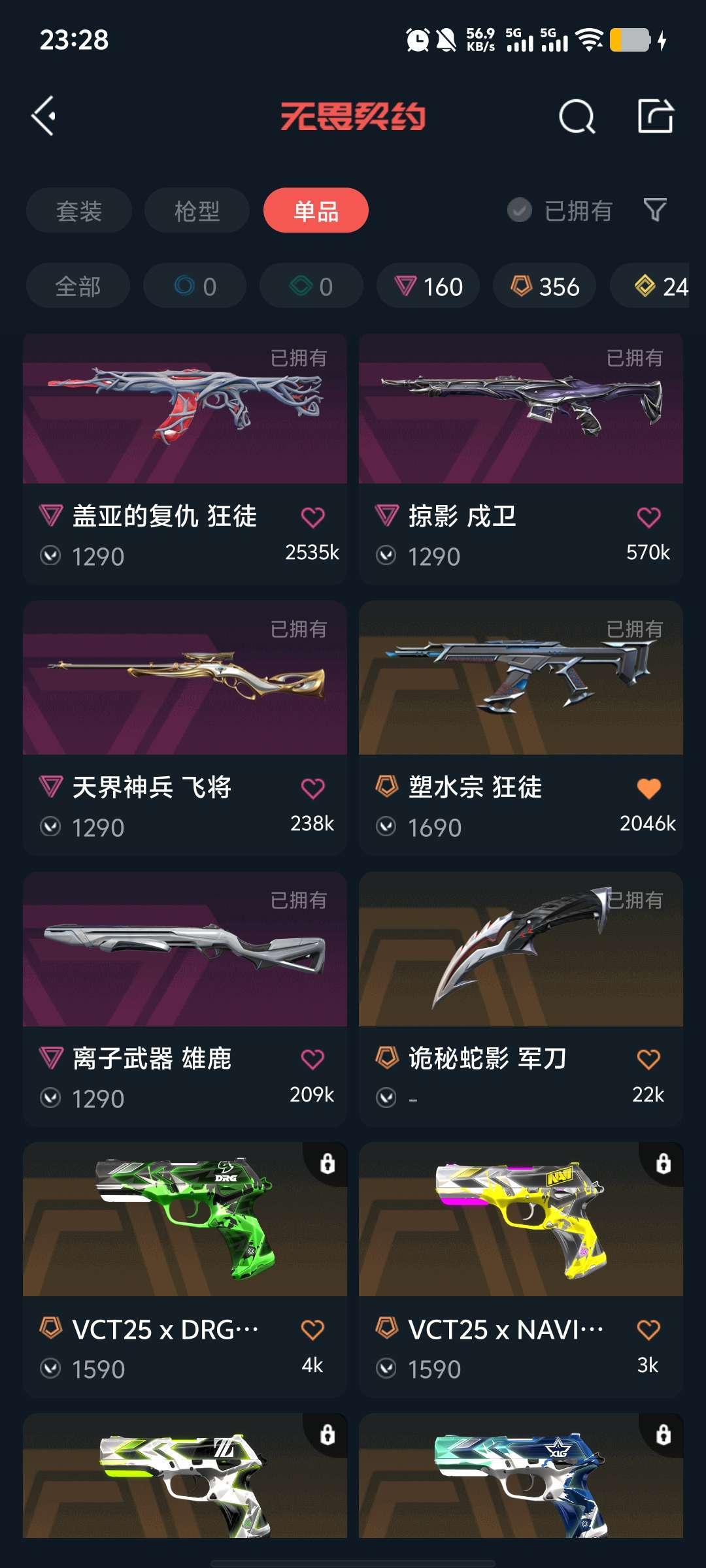Go back using the top-left arrow

(x=44, y=116)
